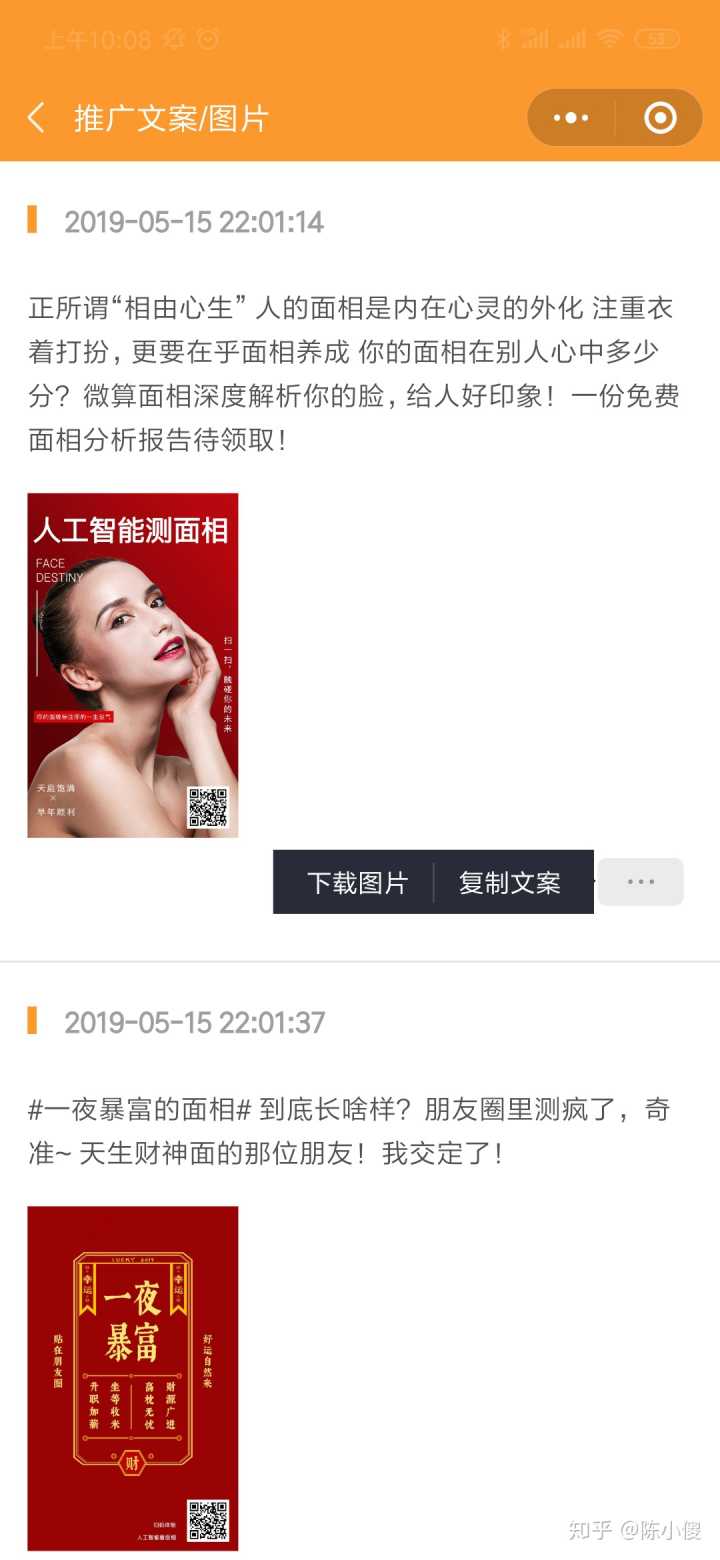
Task: Go back from 推广文案/图片 page
Action: pos(37,118)
